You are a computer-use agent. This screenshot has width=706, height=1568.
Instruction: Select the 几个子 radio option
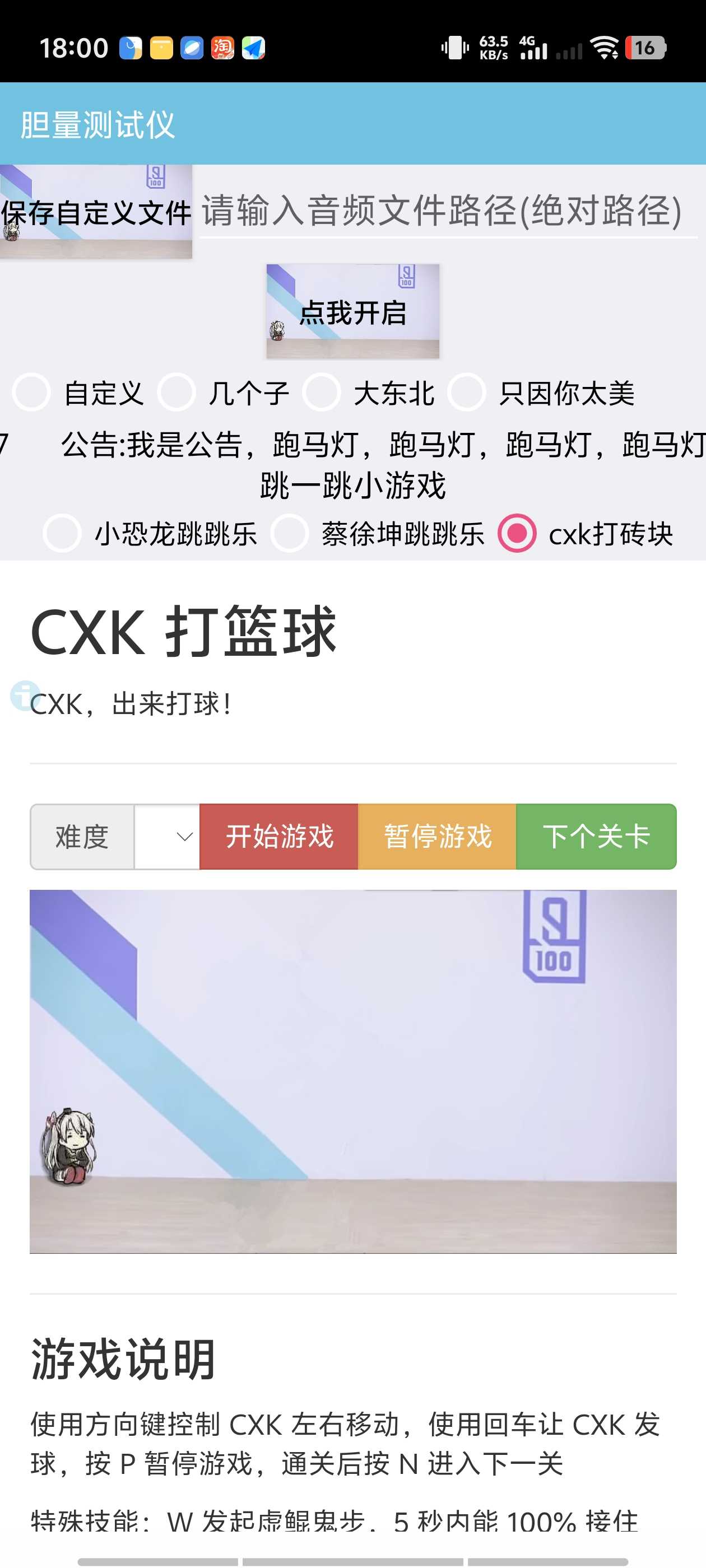(176, 393)
